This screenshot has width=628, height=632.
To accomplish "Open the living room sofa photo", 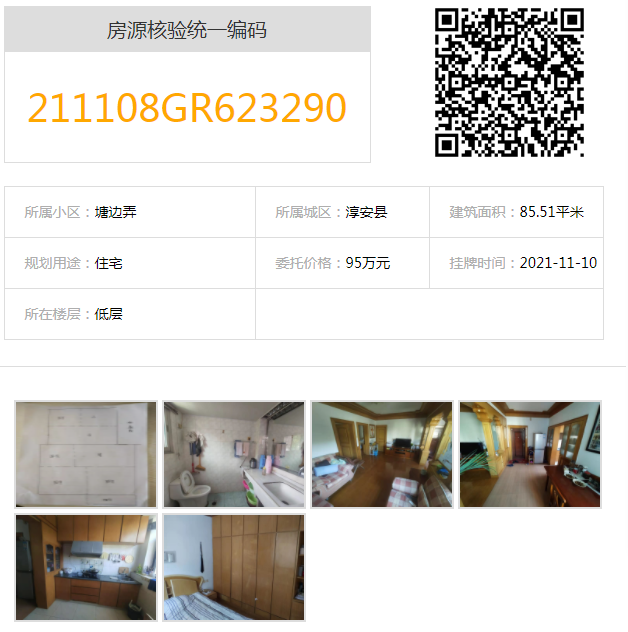I will pos(382,454).
